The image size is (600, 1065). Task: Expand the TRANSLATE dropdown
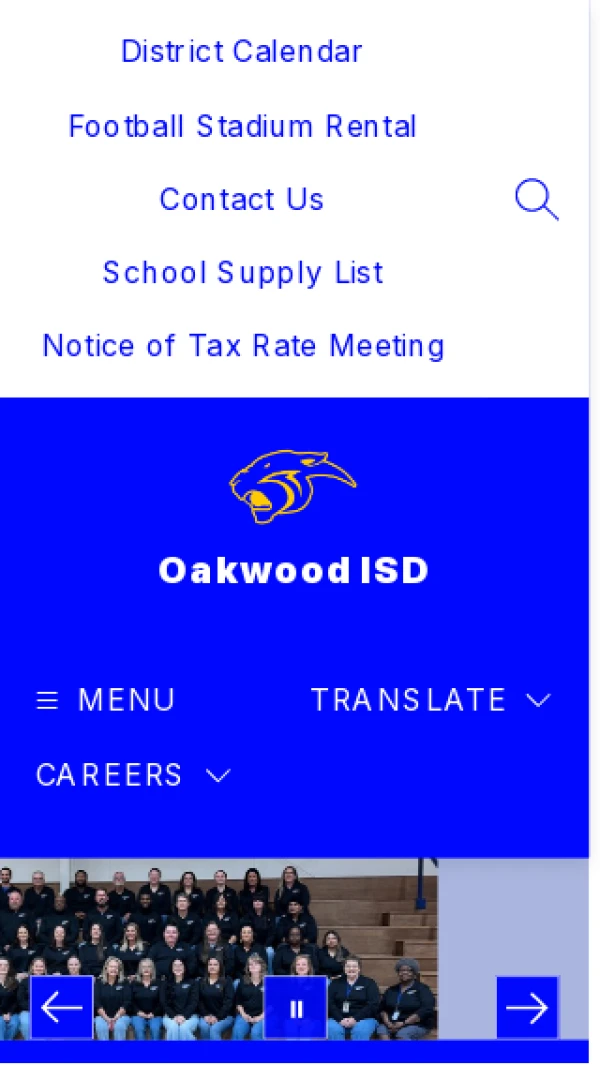430,700
